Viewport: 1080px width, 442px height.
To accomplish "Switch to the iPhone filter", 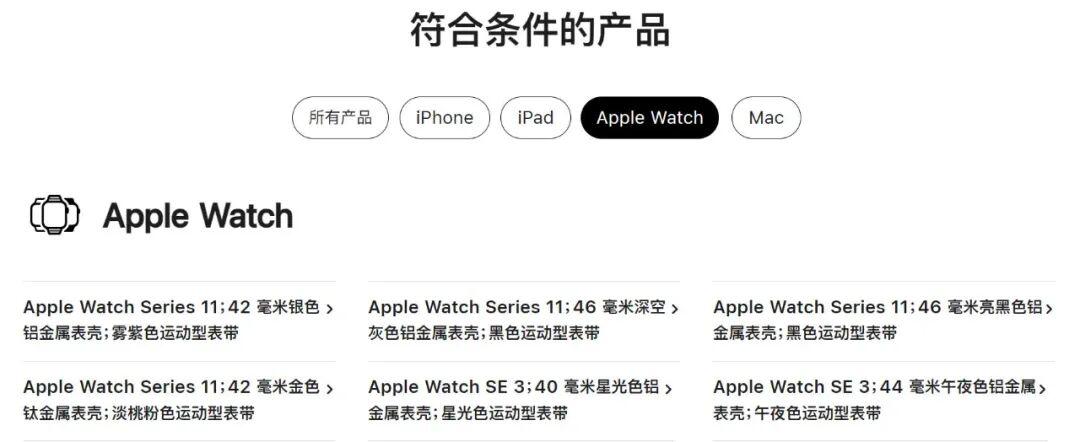I will pos(444,118).
